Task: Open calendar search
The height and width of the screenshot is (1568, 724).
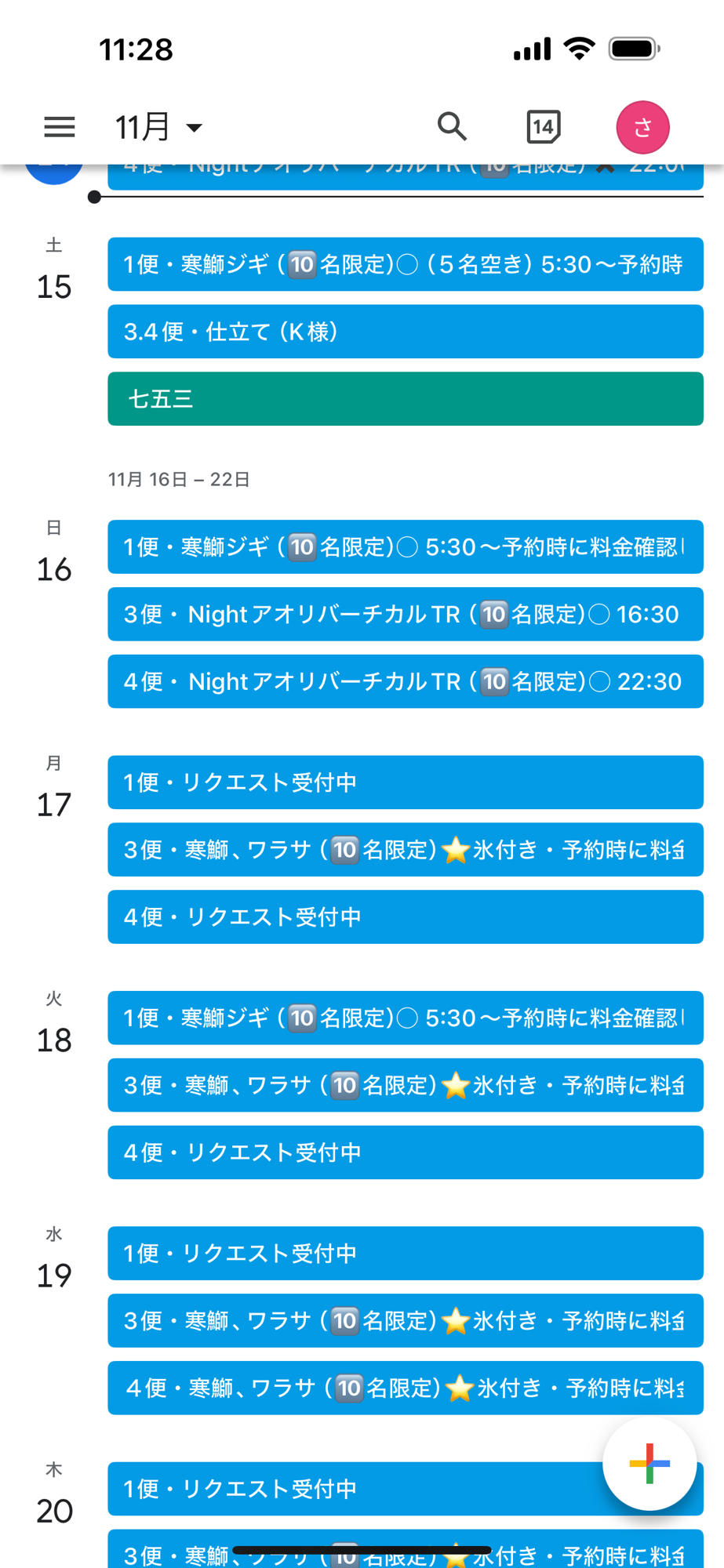Action: tap(452, 126)
